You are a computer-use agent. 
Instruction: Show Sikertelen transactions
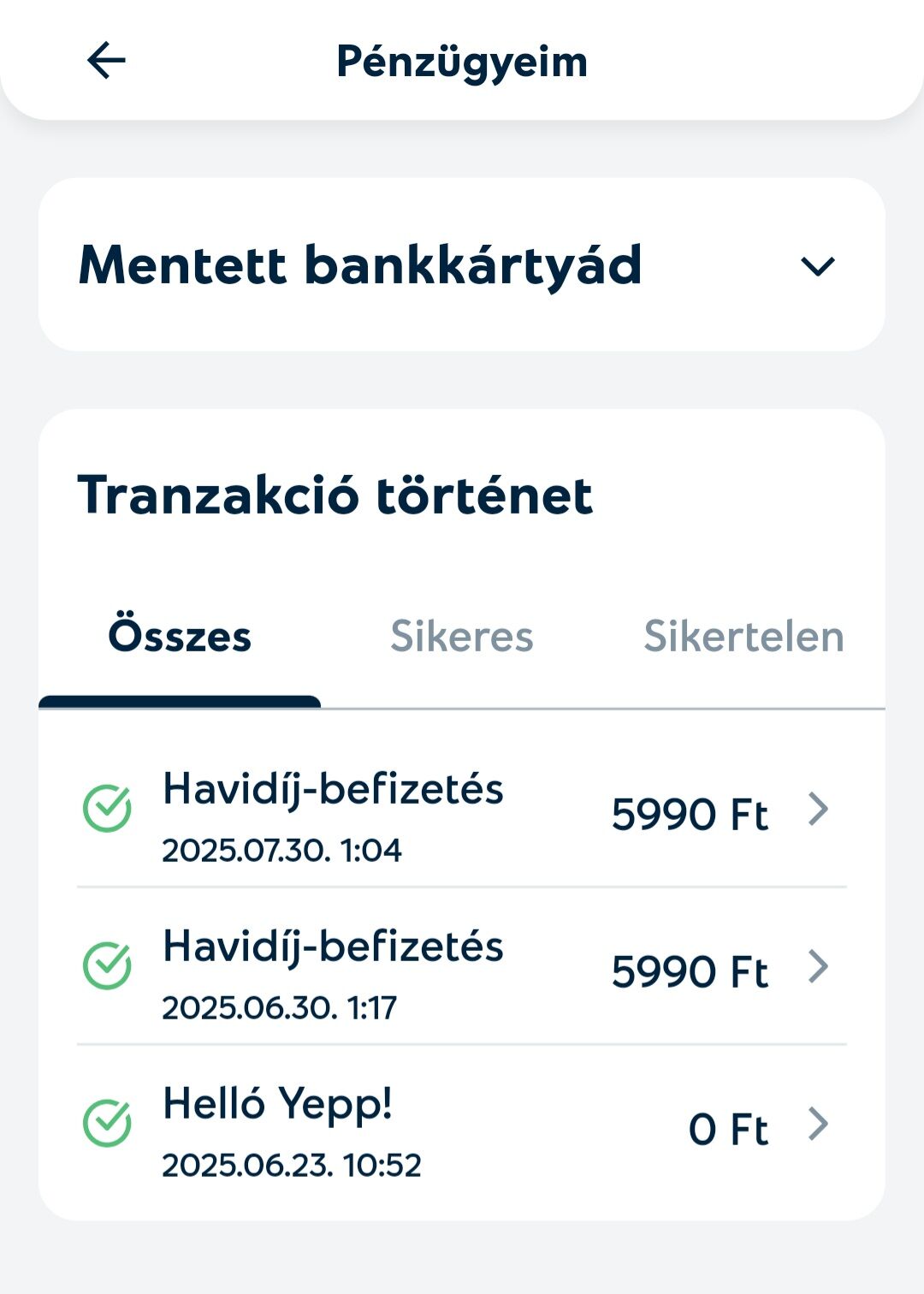(x=743, y=637)
